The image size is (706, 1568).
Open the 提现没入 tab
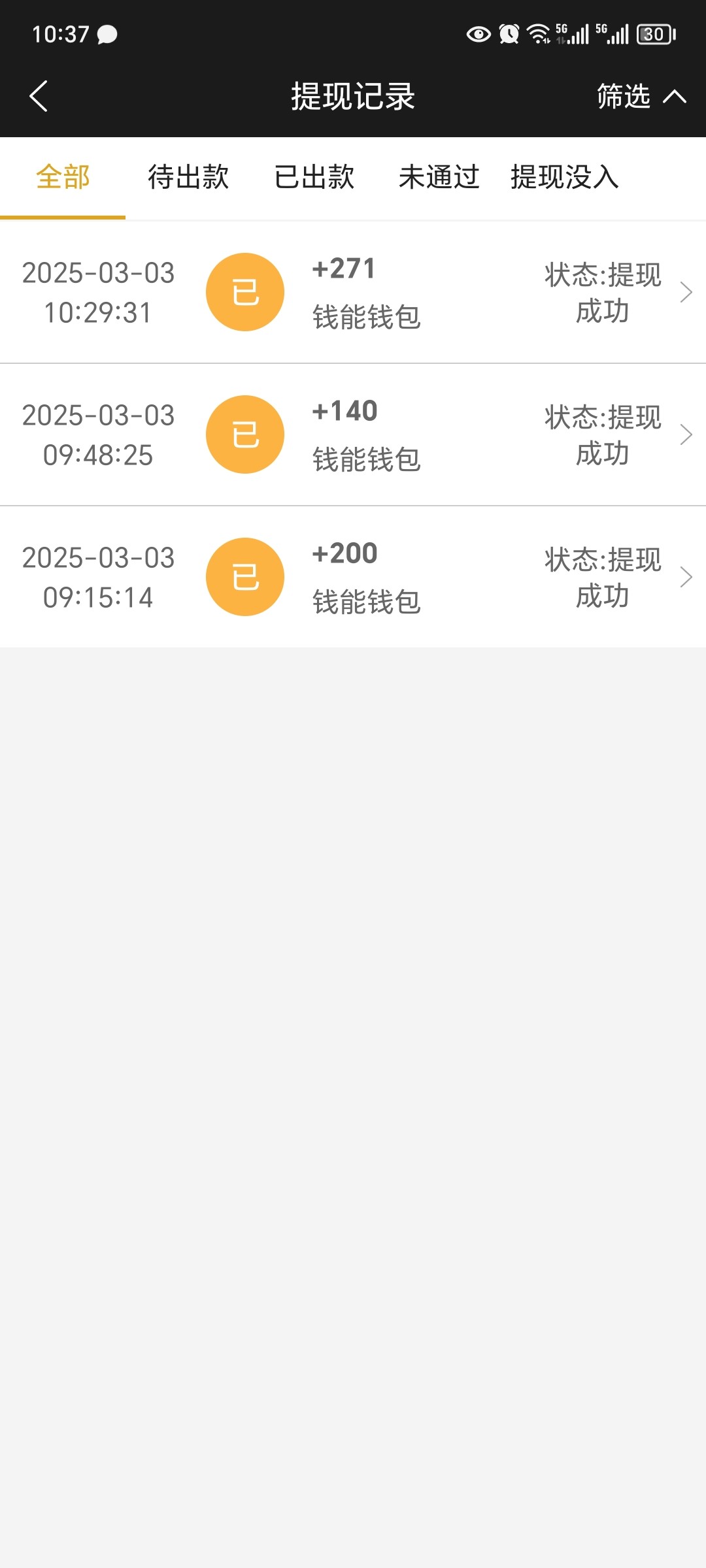point(565,178)
